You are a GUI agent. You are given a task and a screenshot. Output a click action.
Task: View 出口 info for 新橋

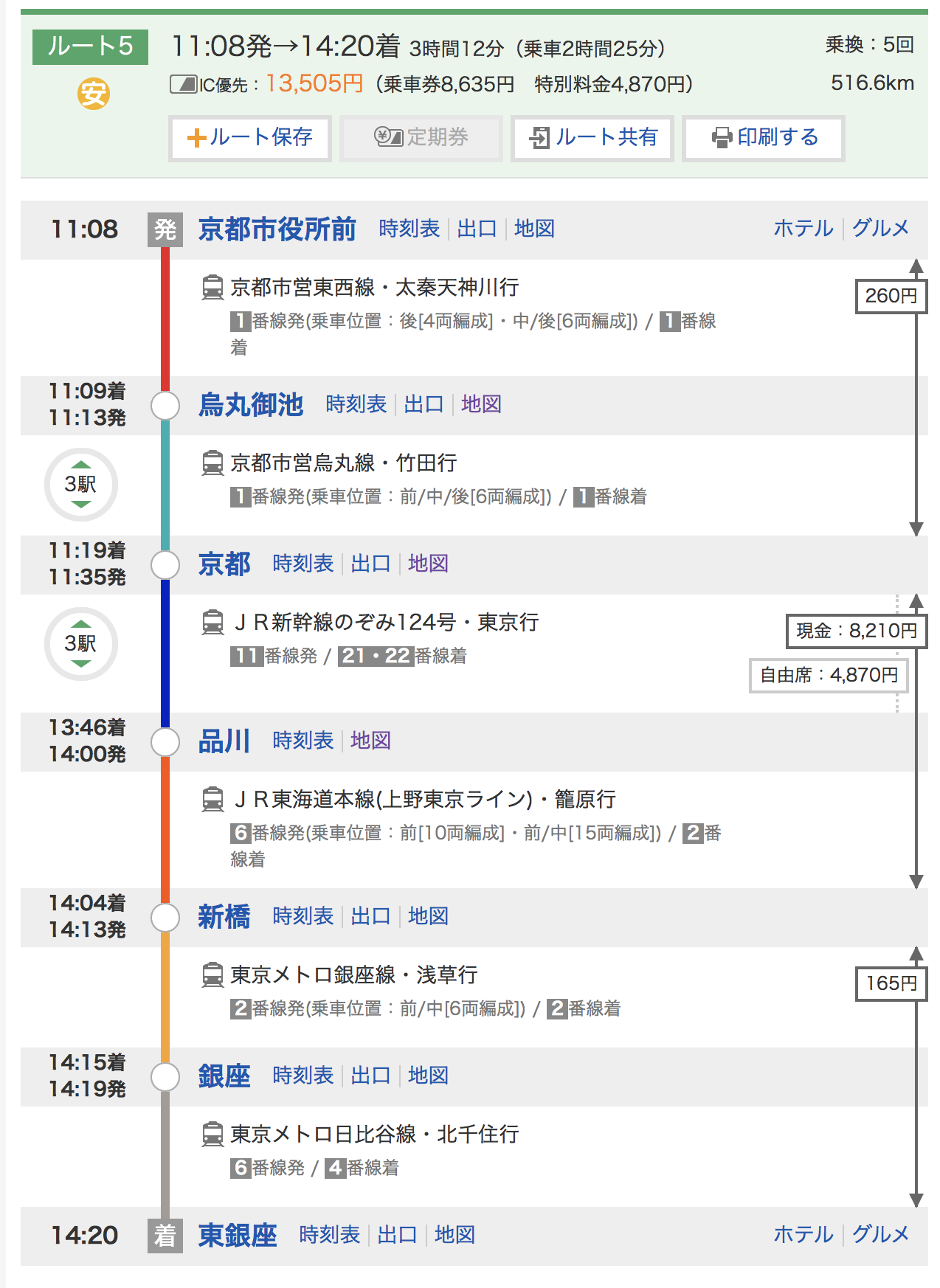tap(370, 916)
